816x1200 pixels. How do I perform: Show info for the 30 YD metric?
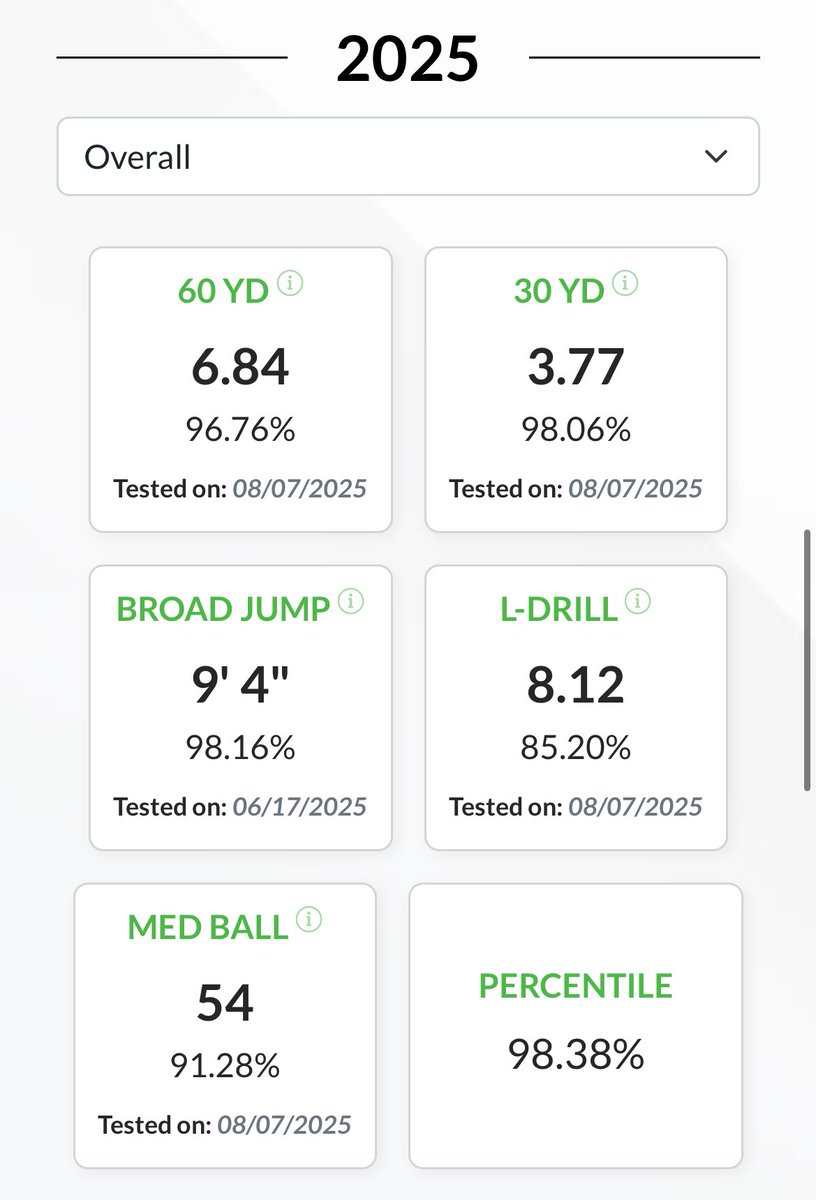[x=626, y=284]
